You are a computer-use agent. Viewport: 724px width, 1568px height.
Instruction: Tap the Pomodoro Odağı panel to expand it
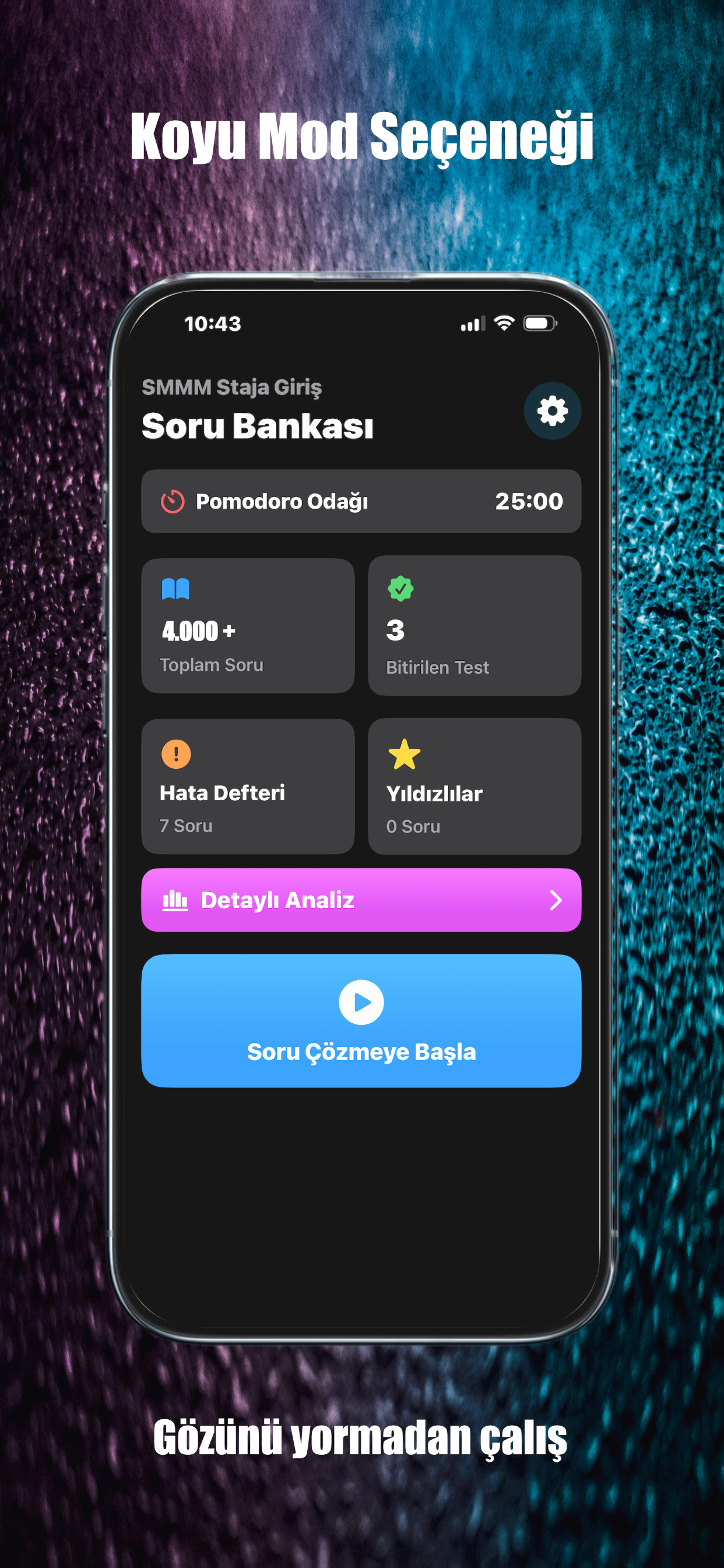(x=361, y=502)
